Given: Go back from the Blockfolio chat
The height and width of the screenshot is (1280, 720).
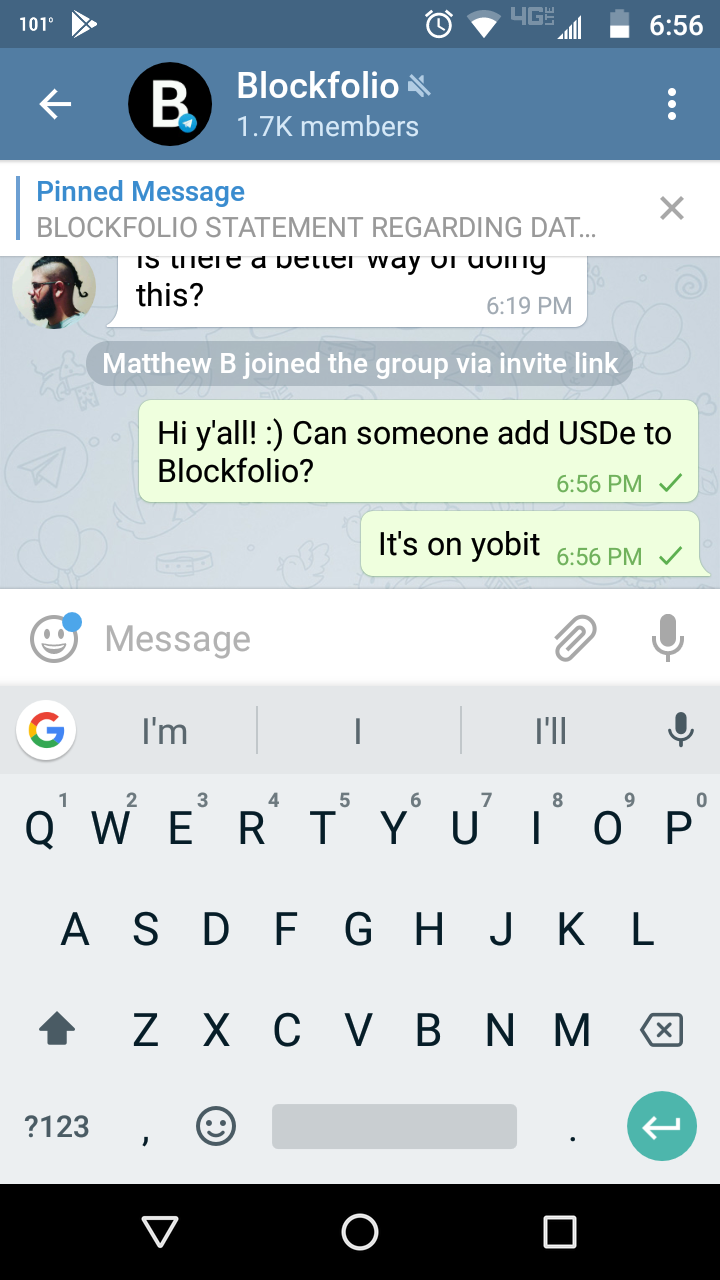Looking at the screenshot, I should [55, 104].
